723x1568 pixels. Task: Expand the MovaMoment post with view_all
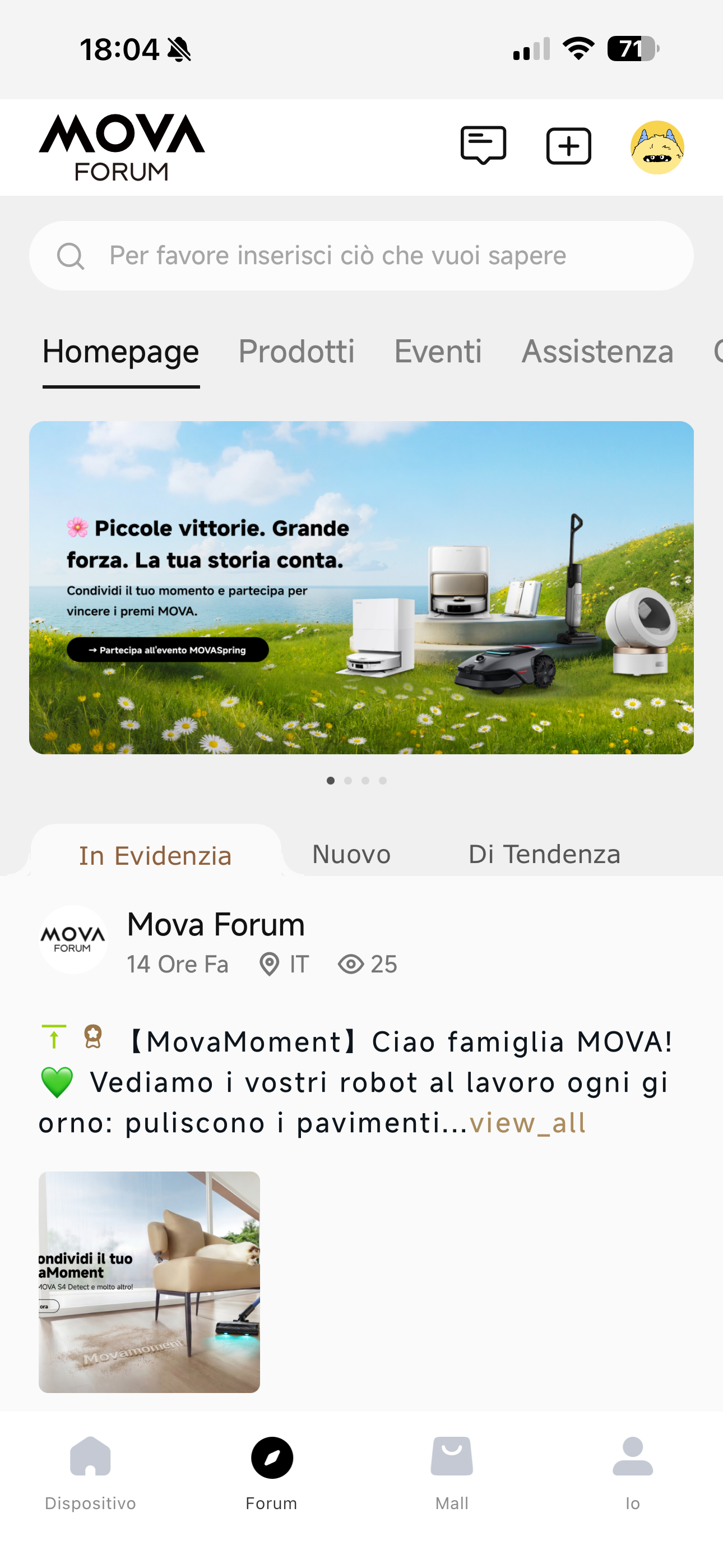click(x=527, y=1123)
